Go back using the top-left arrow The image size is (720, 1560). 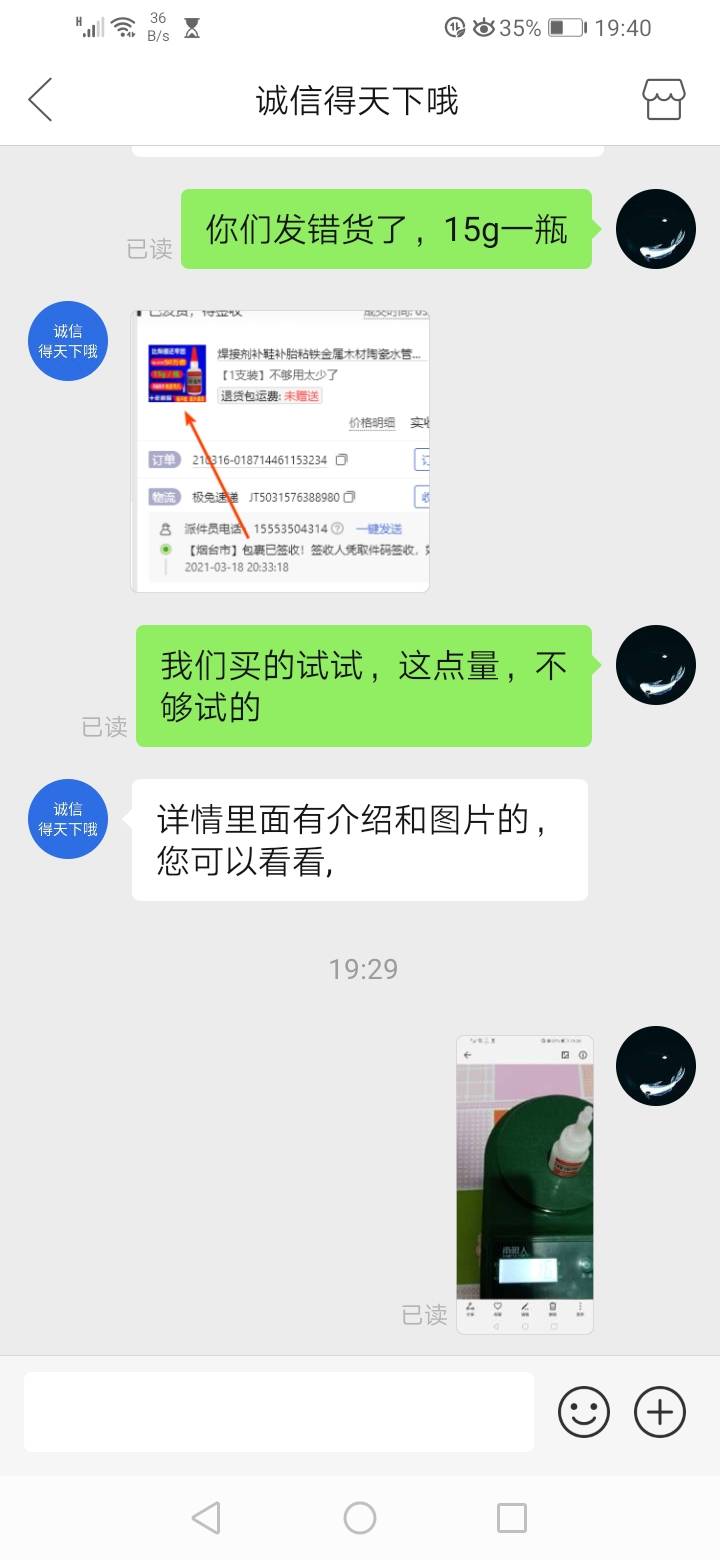[x=40, y=100]
